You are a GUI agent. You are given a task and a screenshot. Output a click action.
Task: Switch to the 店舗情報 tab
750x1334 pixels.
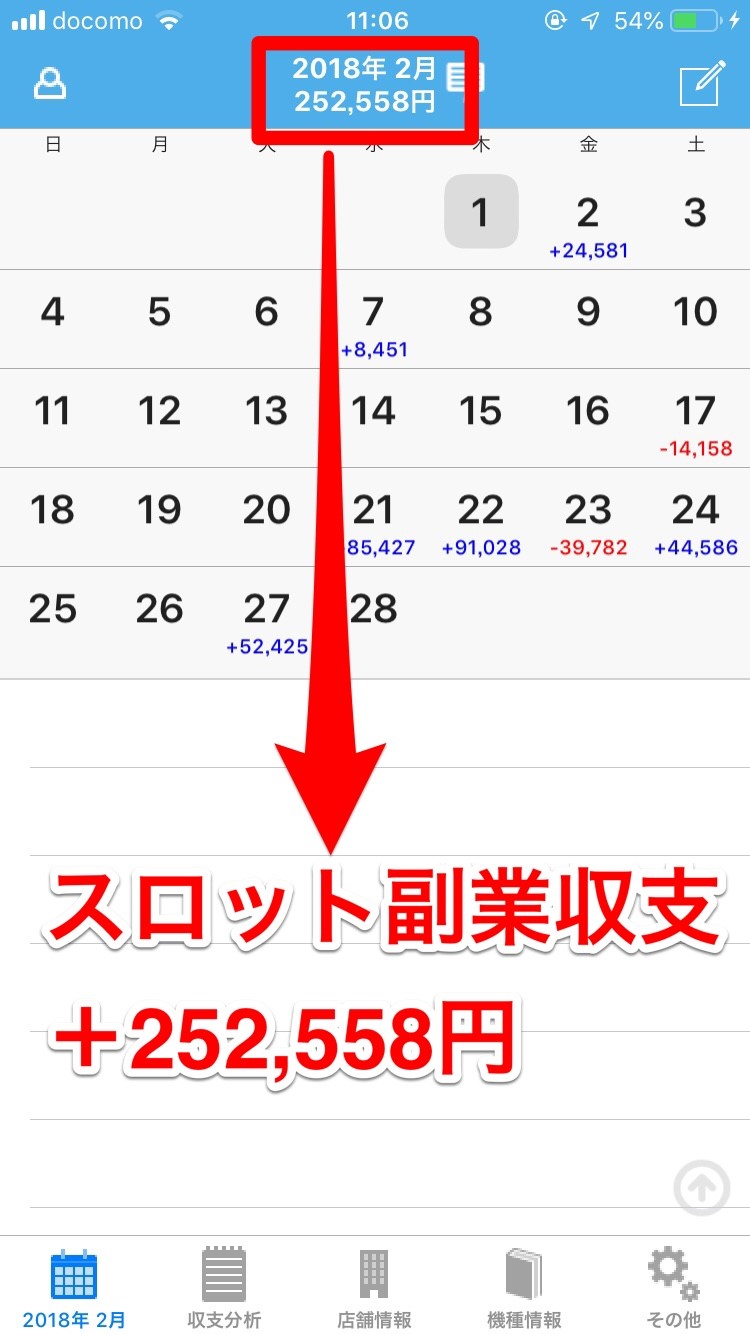(374, 1288)
